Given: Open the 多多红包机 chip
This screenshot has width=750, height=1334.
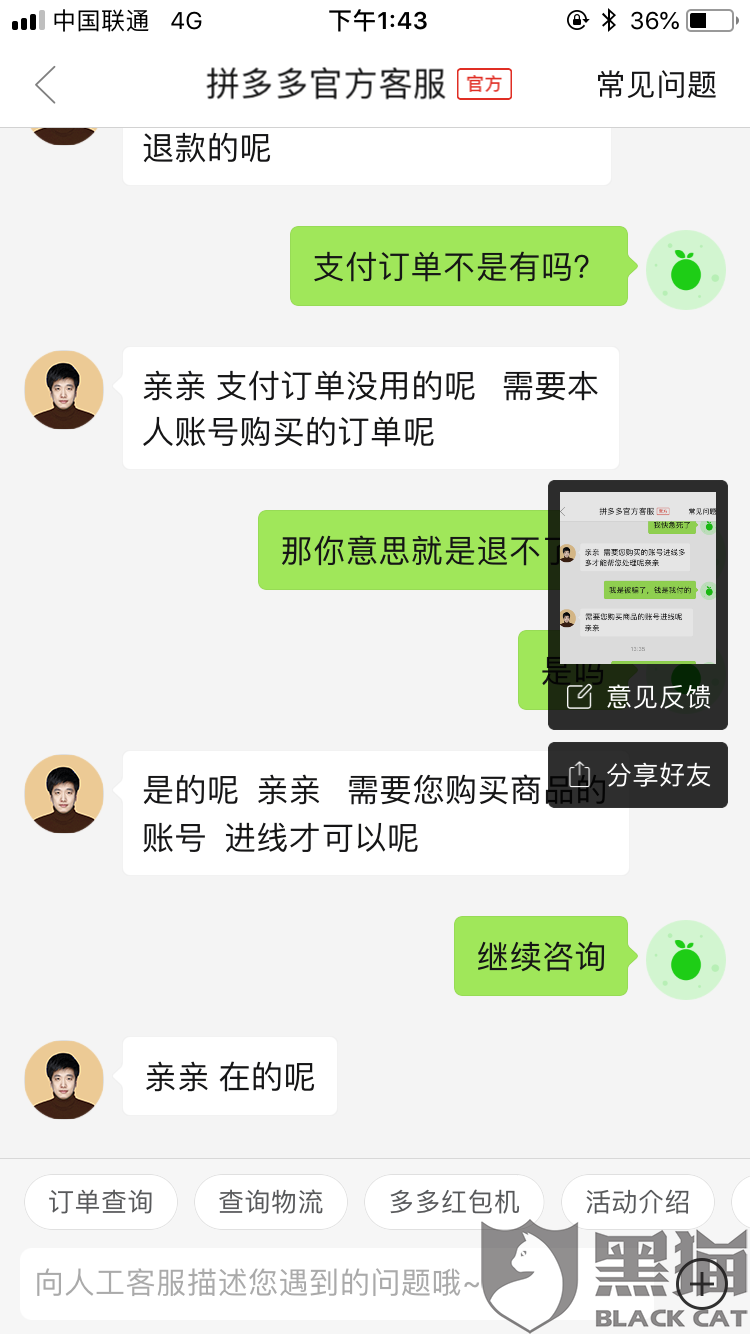Looking at the screenshot, I should click(x=454, y=1201).
